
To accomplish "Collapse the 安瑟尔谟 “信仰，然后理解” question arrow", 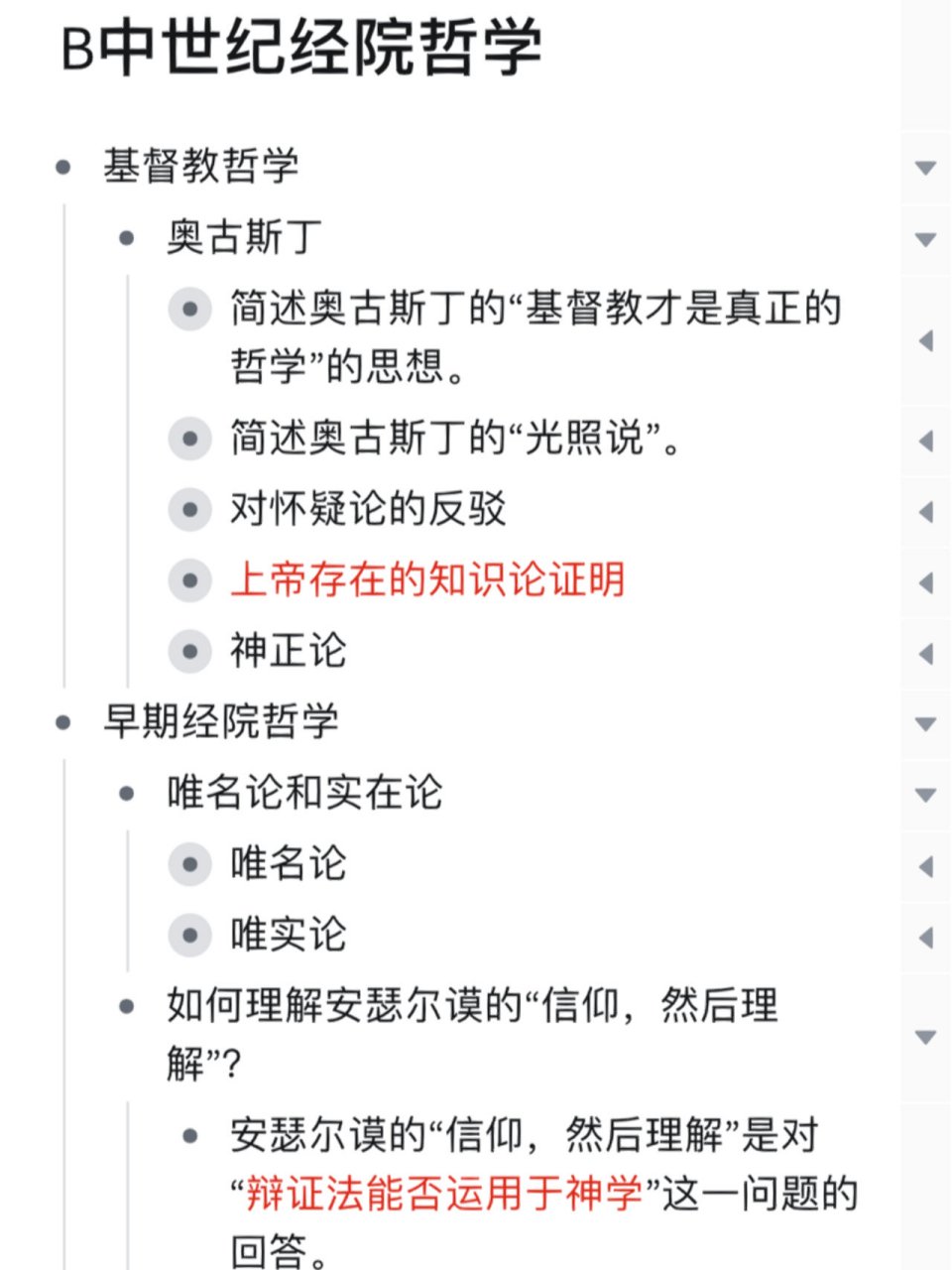I will point(925,1037).
